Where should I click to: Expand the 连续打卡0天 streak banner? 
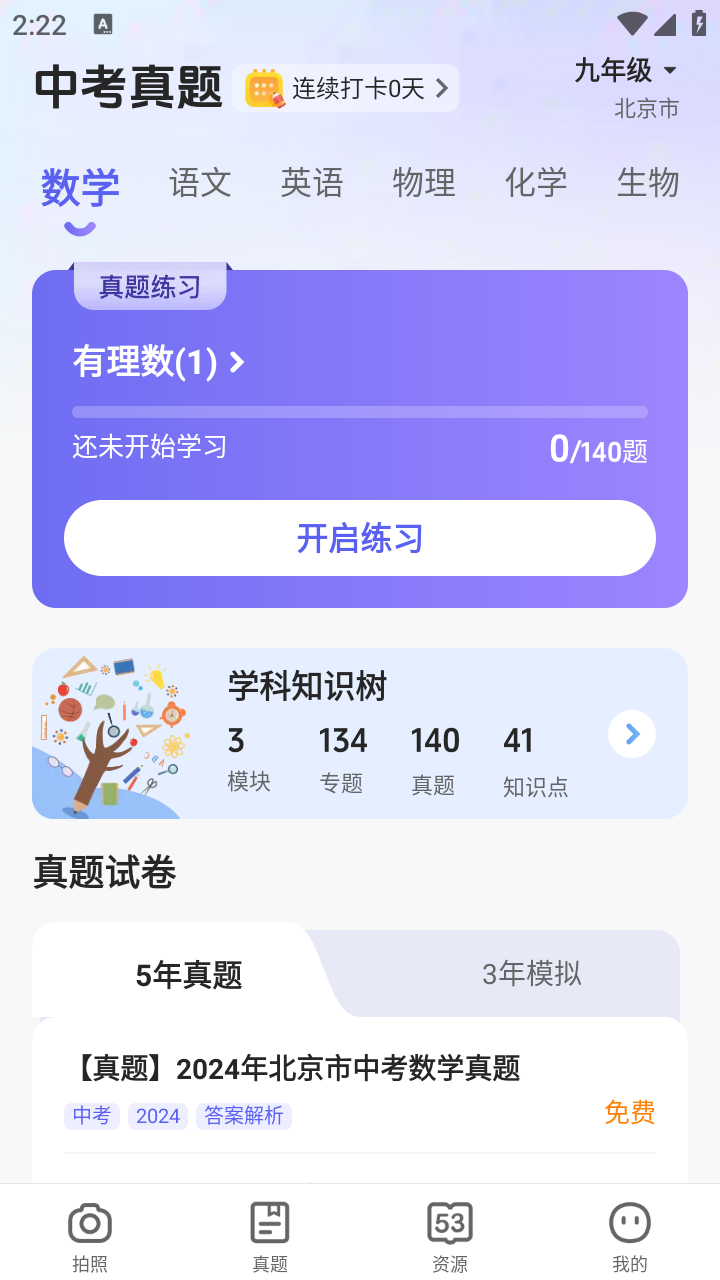tap(347, 88)
